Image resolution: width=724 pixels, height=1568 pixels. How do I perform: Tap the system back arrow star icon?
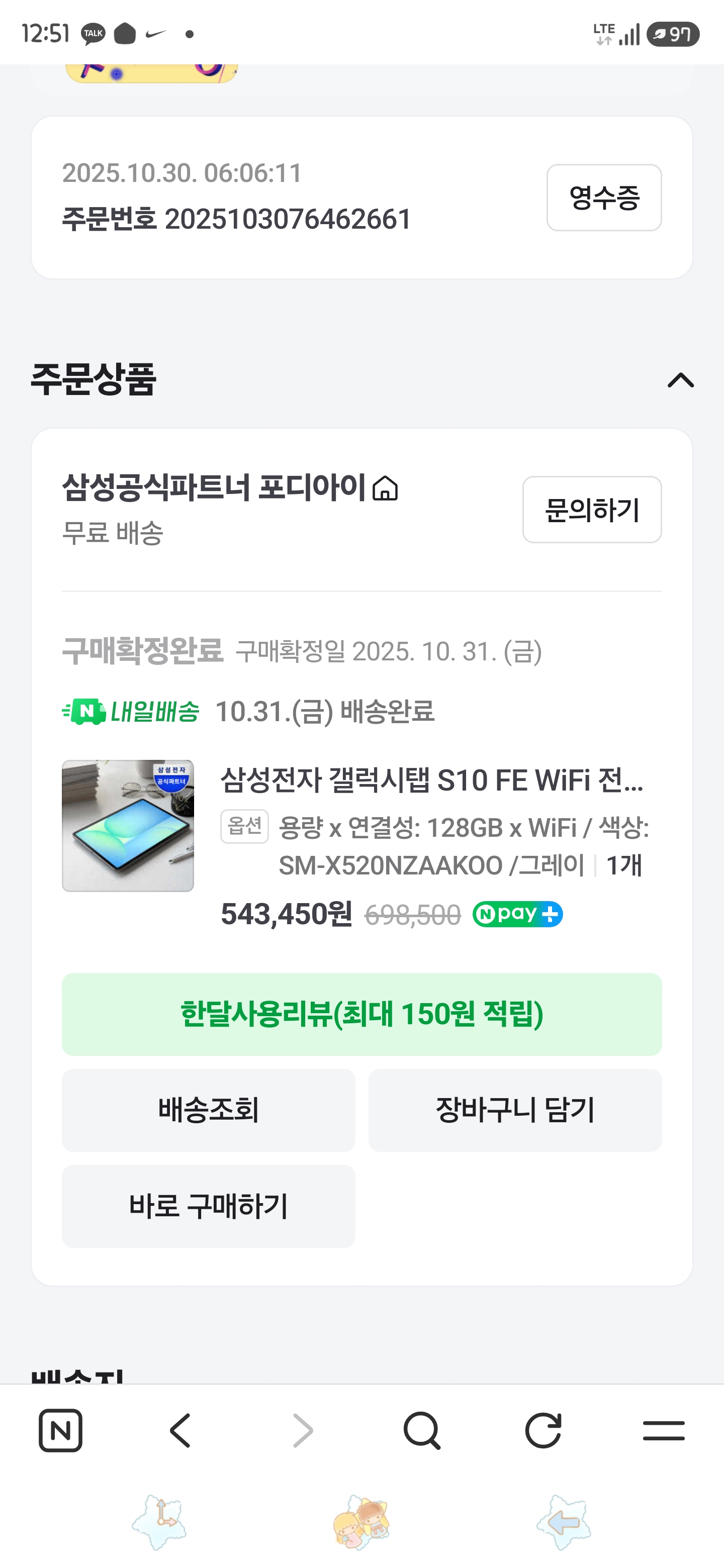click(564, 1522)
